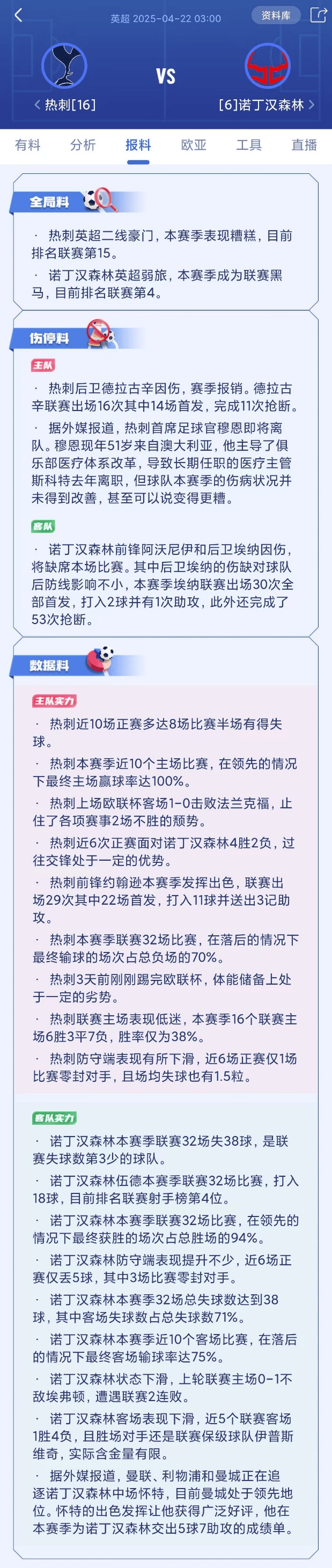The image size is (332, 1568).
Task: Switch to the 分析 tab
Action: 83,145
